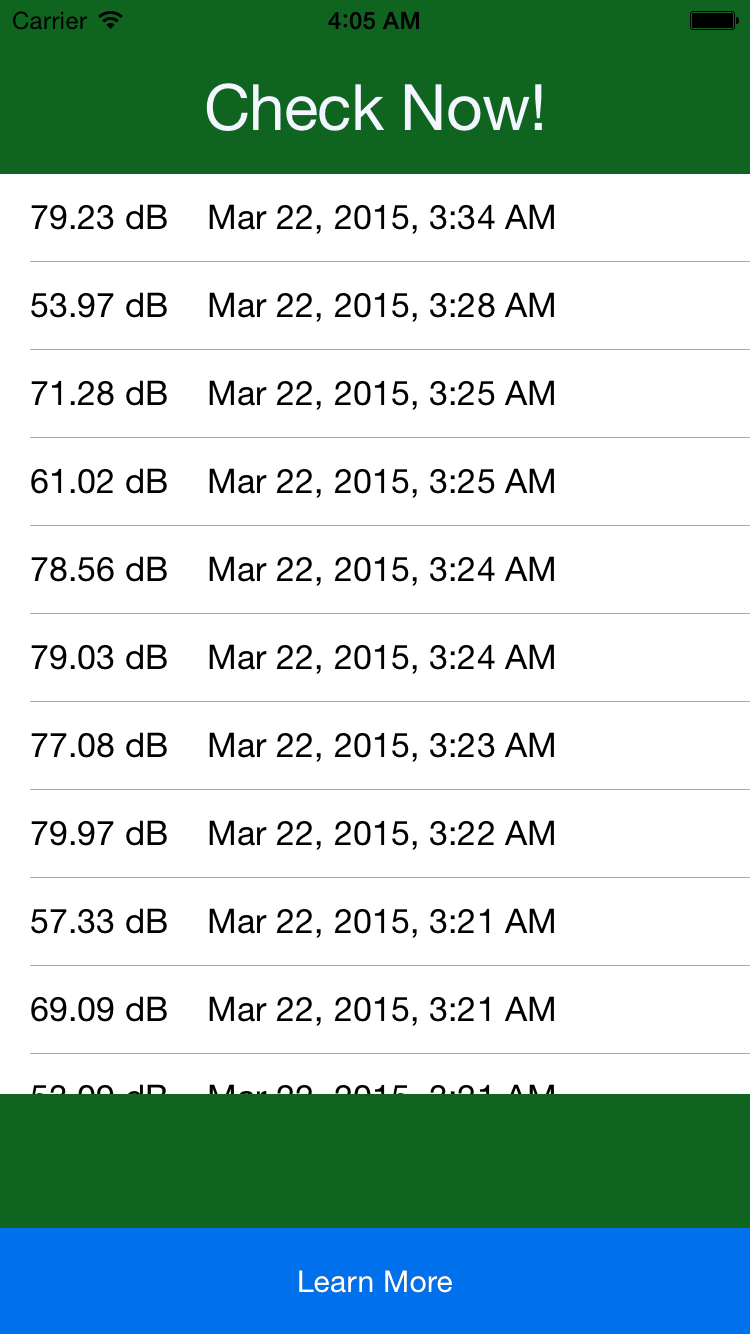Open Learn More

(x=375, y=1281)
